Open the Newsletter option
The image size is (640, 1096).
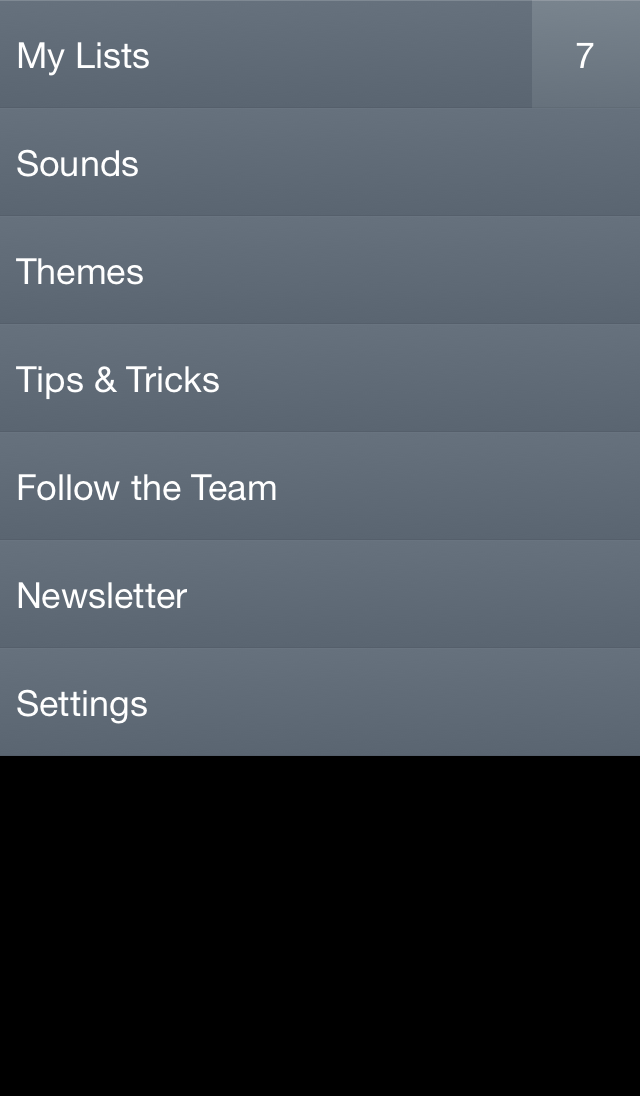tap(320, 594)
